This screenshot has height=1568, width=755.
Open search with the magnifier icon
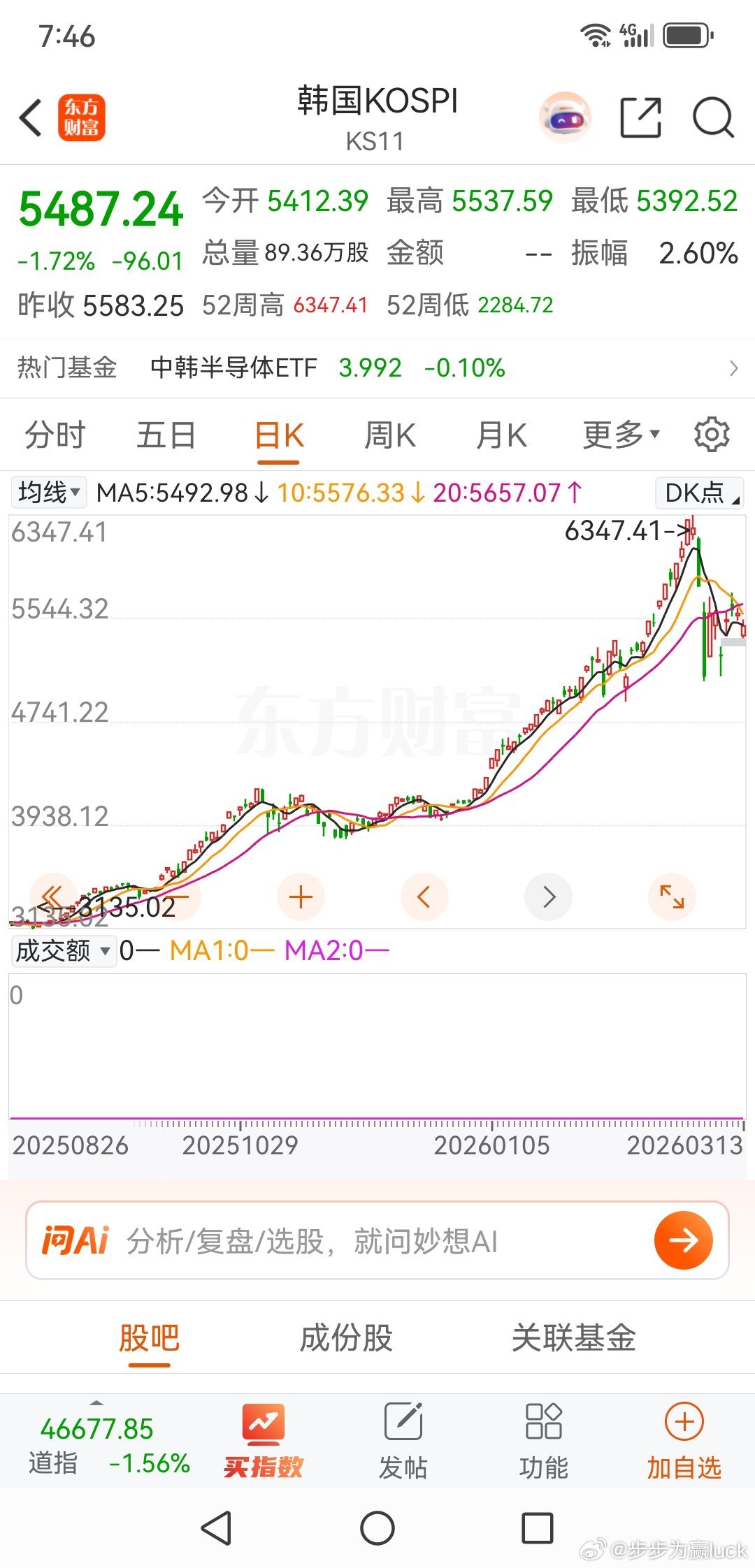[712, 117]
